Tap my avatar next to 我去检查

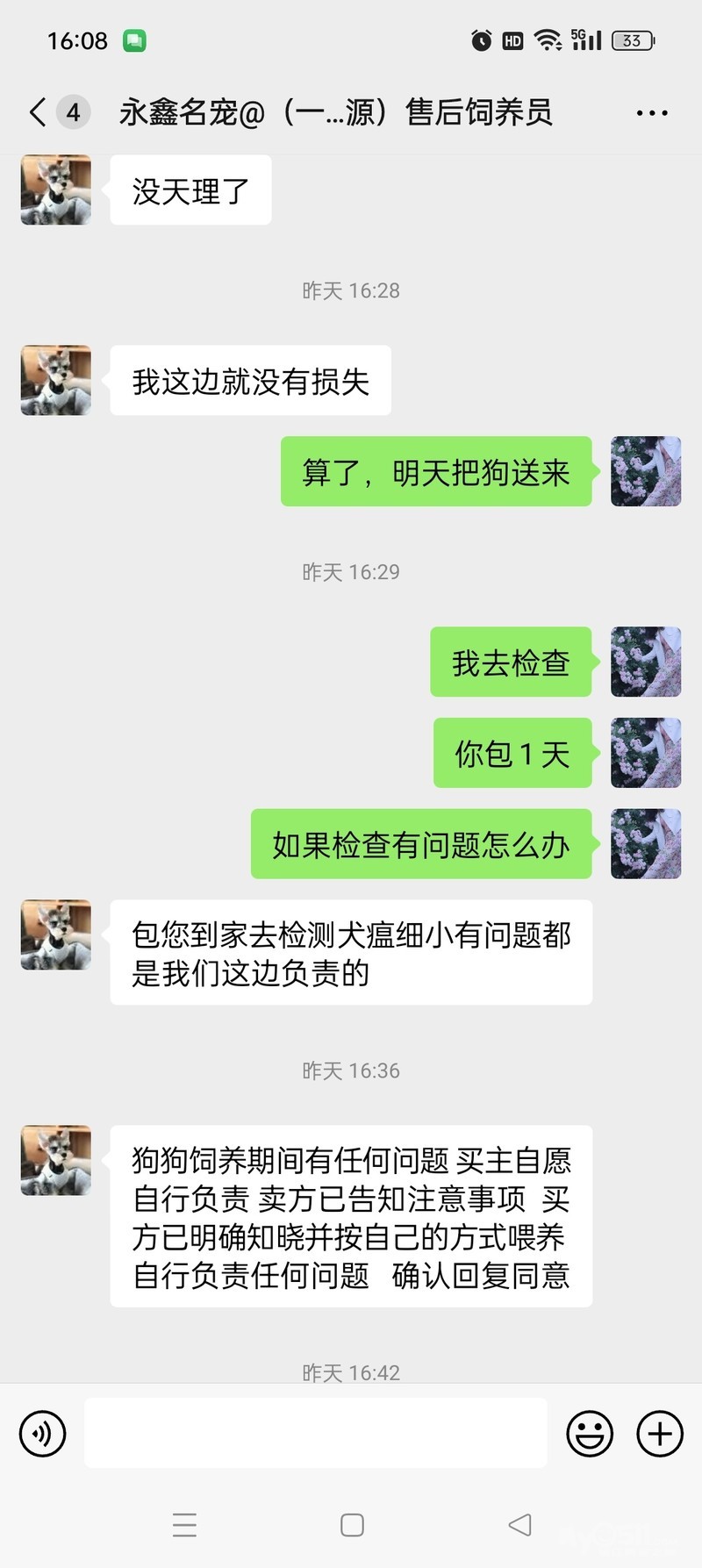click(646, 662)
